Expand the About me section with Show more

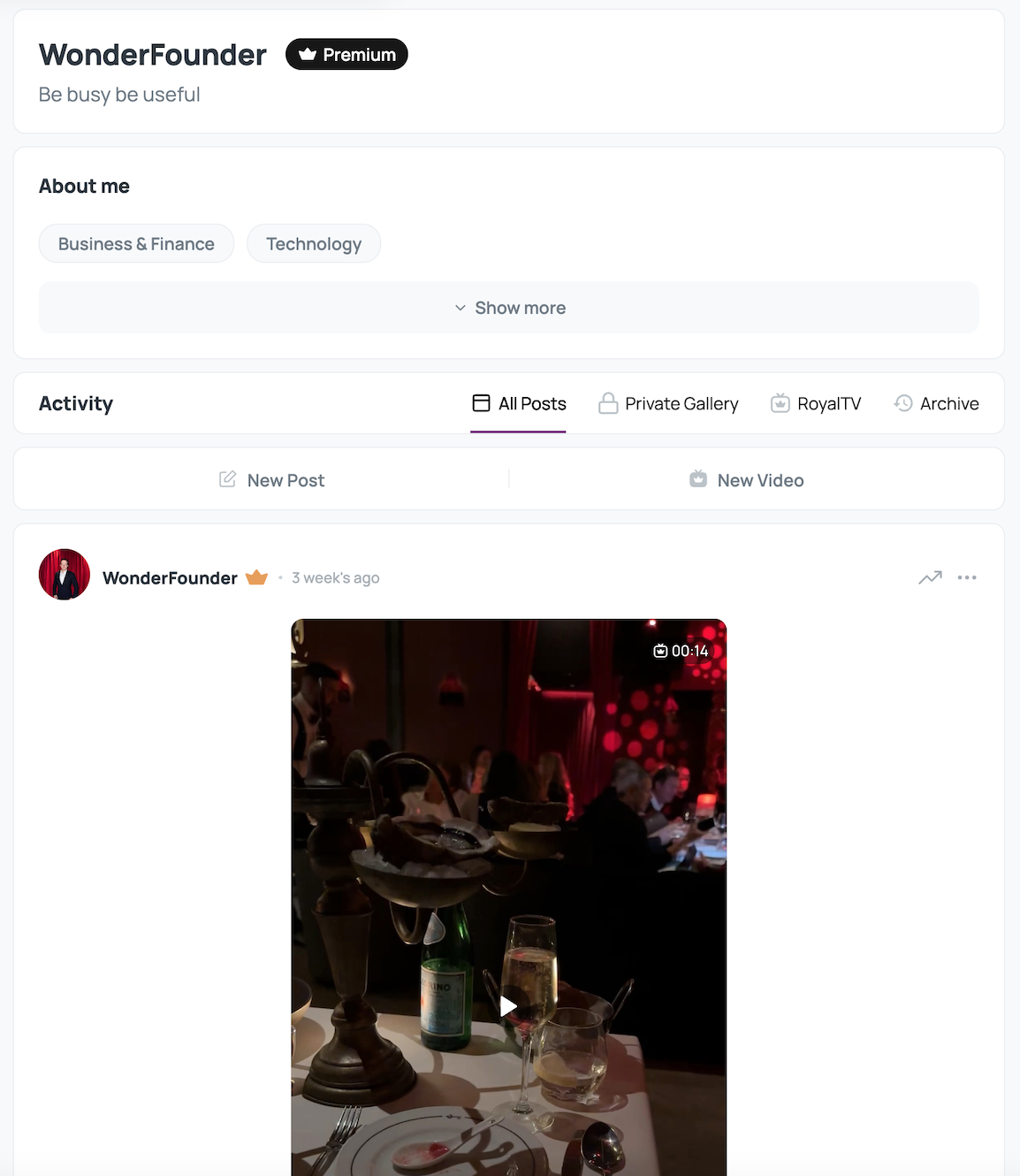coord(509,308)
